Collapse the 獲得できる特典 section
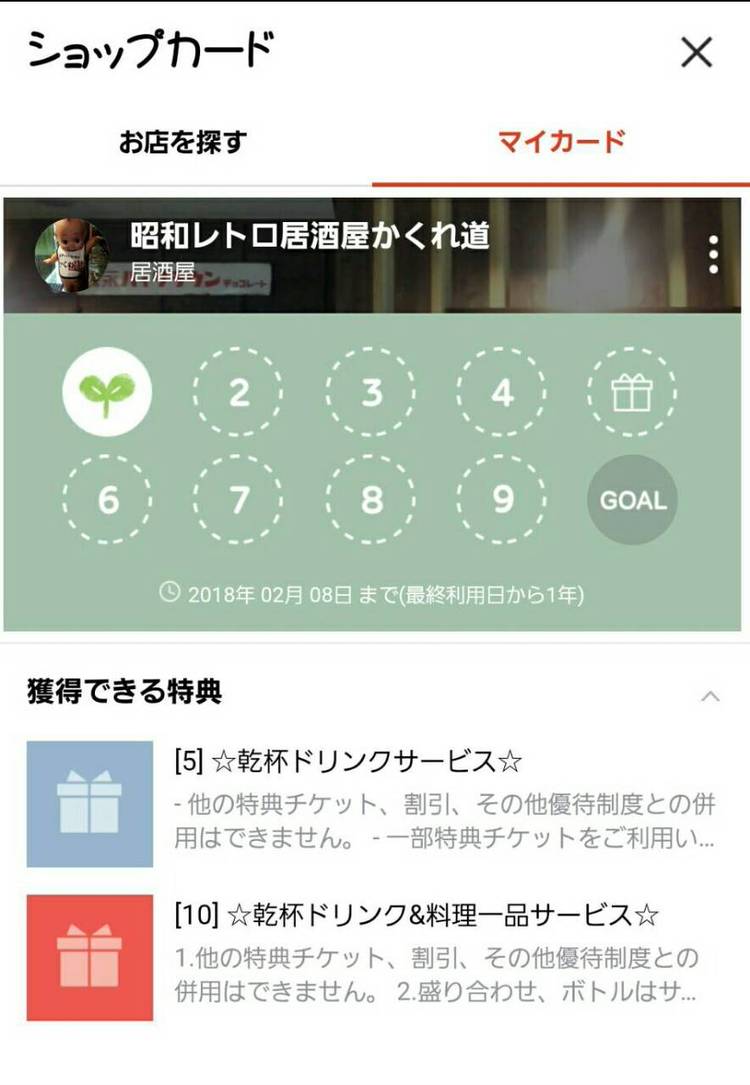Screen dimensions: 750x1085 point(710,695)
